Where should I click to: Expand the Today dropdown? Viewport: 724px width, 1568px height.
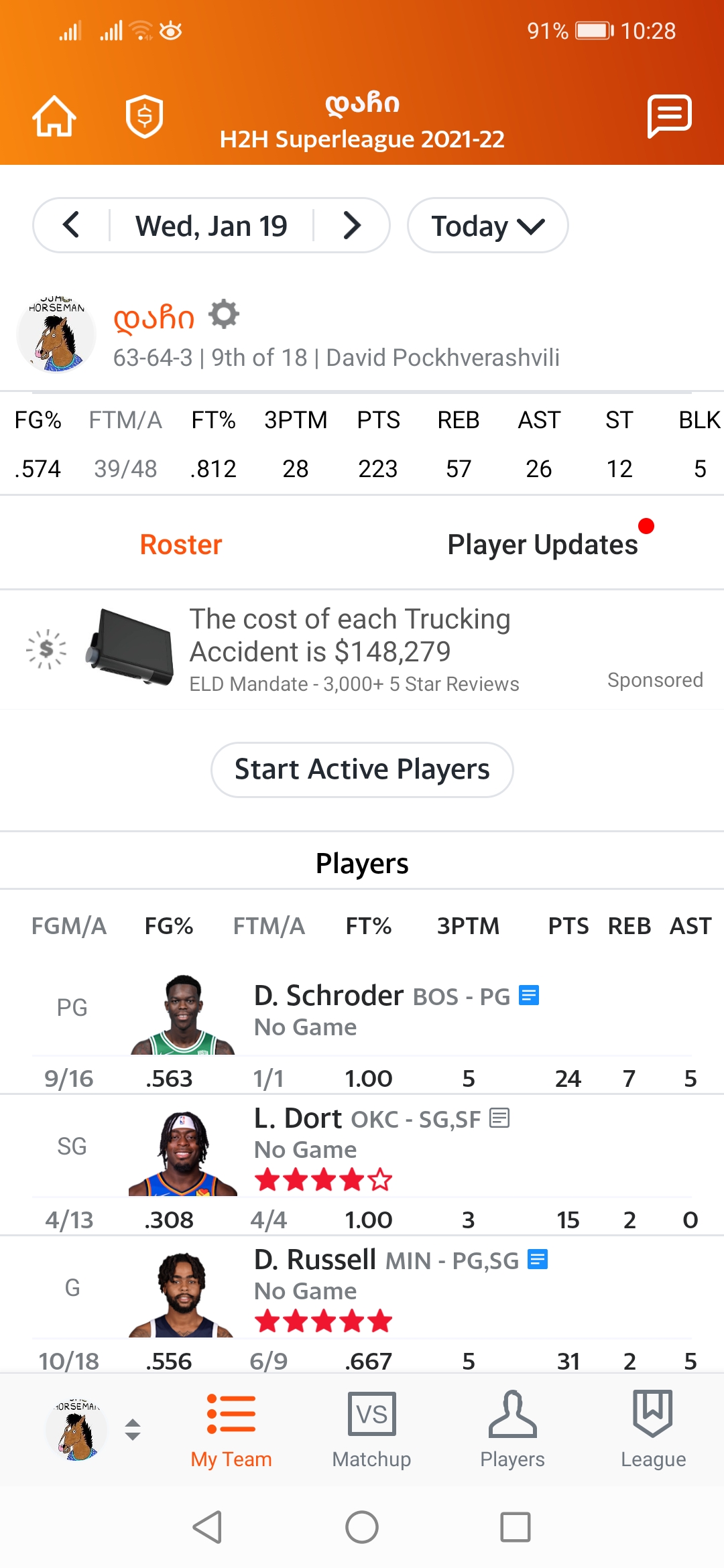pyautogui.click(x=487, y=226)
